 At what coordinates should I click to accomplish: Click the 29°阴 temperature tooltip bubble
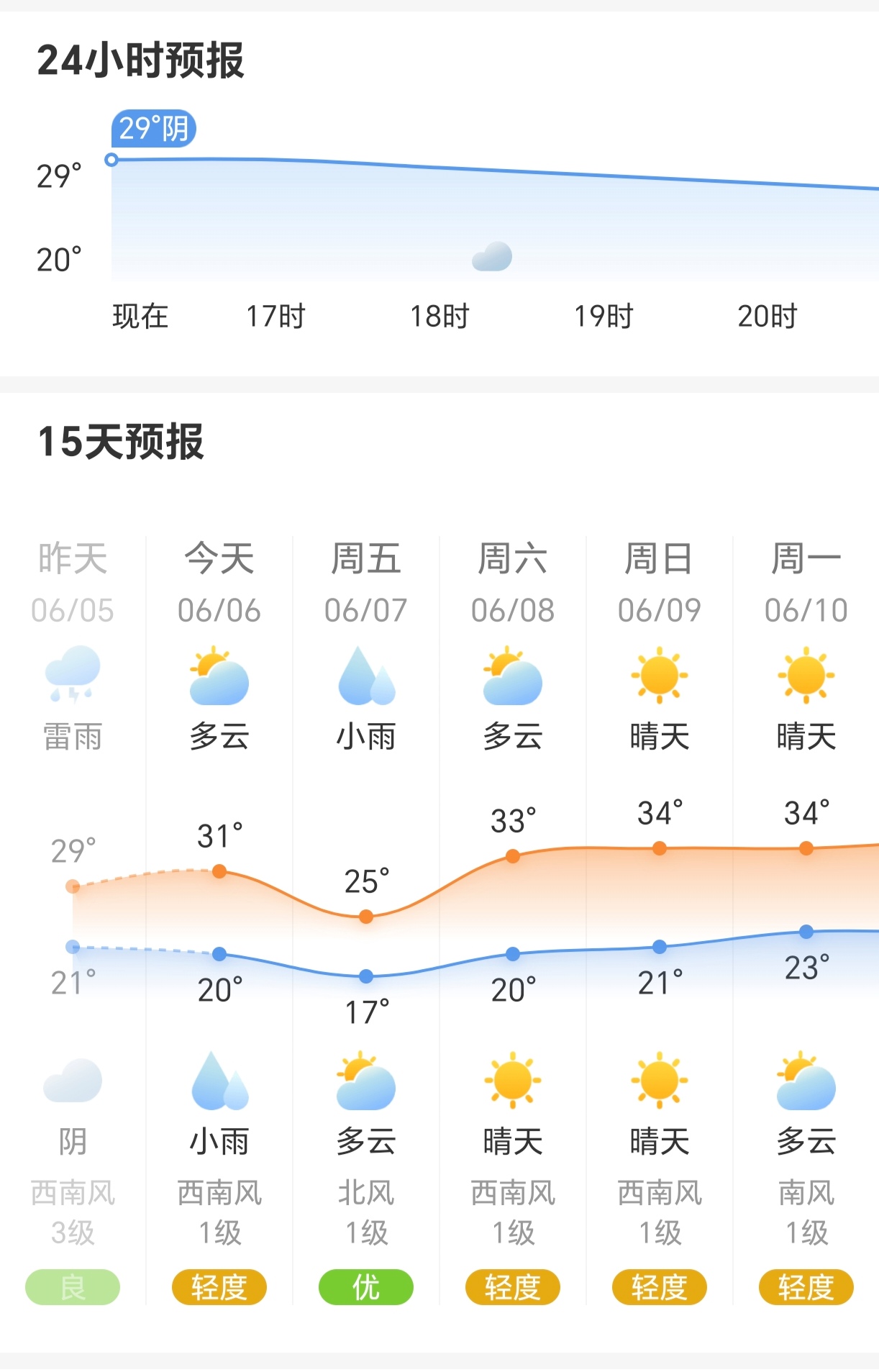[x=153, y=130]
